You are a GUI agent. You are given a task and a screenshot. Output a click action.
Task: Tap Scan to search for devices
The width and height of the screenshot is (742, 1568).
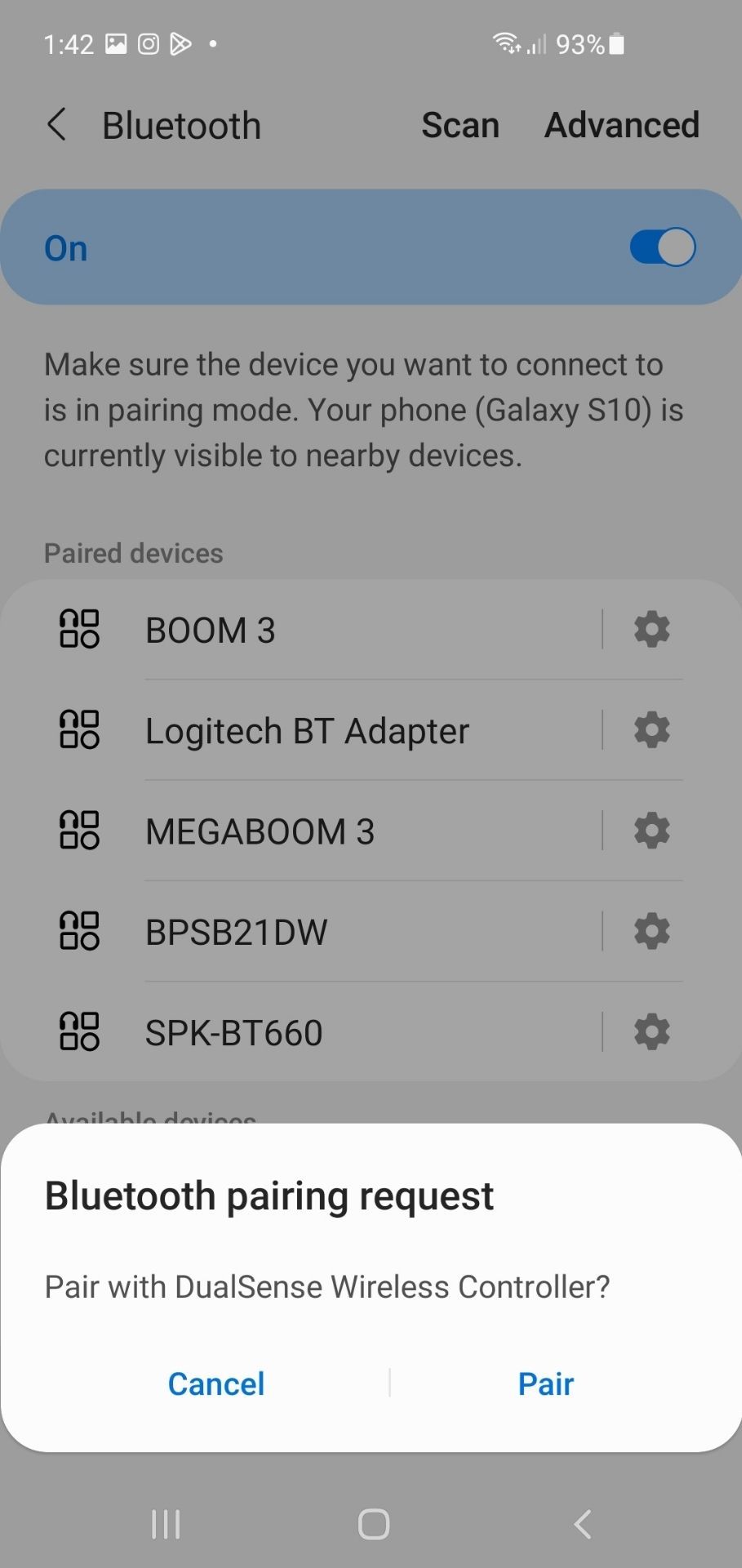point(460,125)
